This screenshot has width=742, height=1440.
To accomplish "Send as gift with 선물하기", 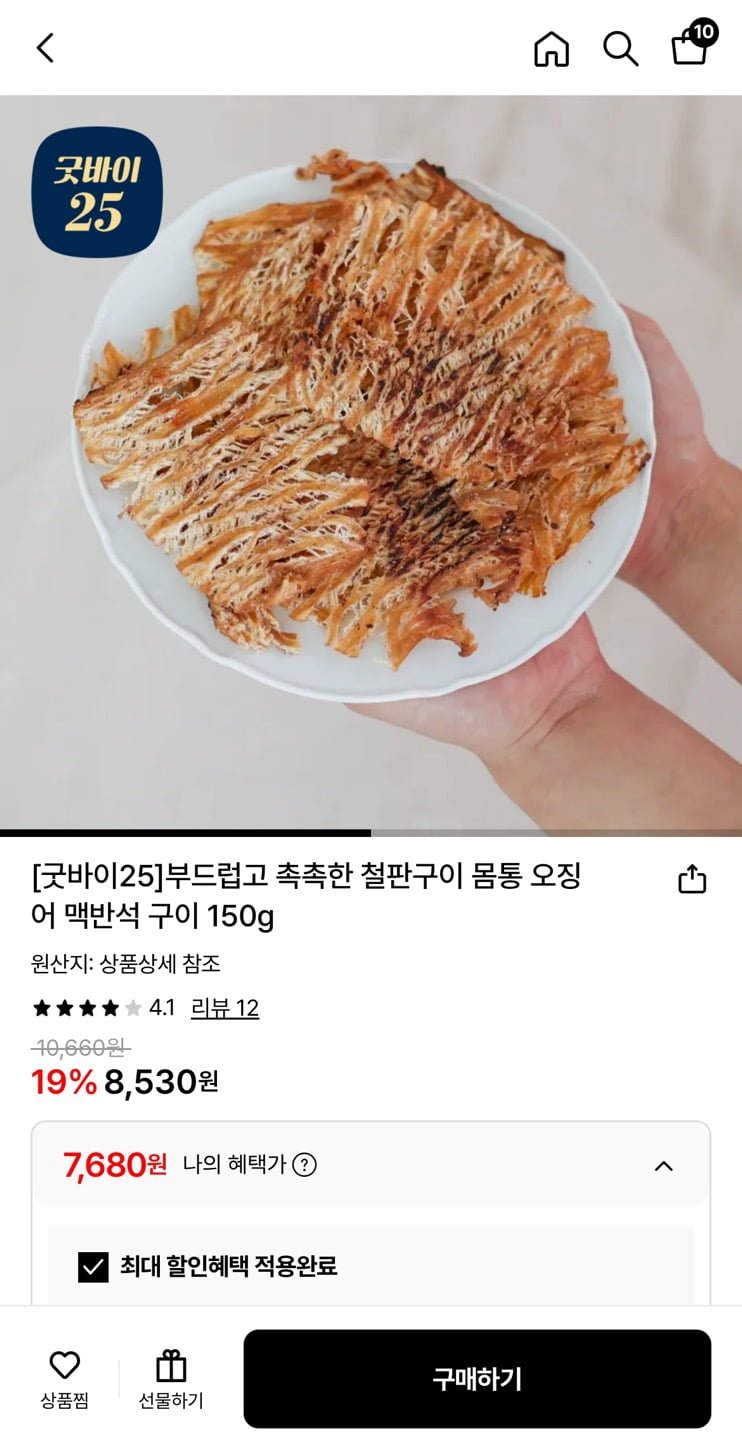I will [x=171, y=1378].
